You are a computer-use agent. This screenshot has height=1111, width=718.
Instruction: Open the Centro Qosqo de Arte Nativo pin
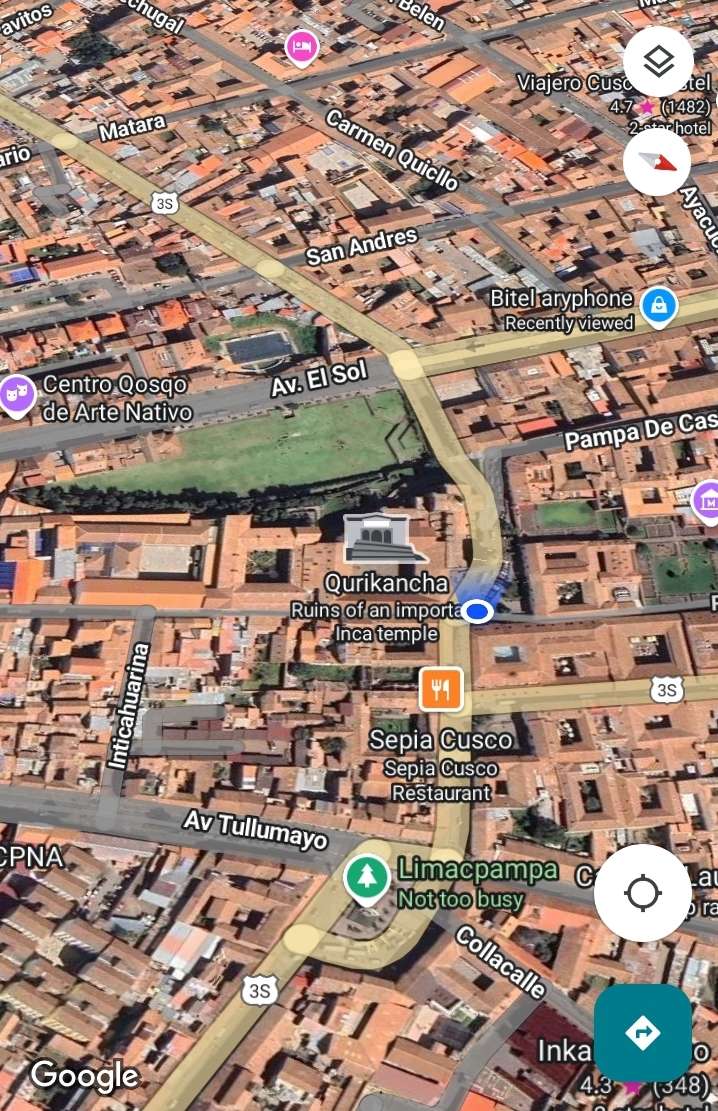point(17,395)
